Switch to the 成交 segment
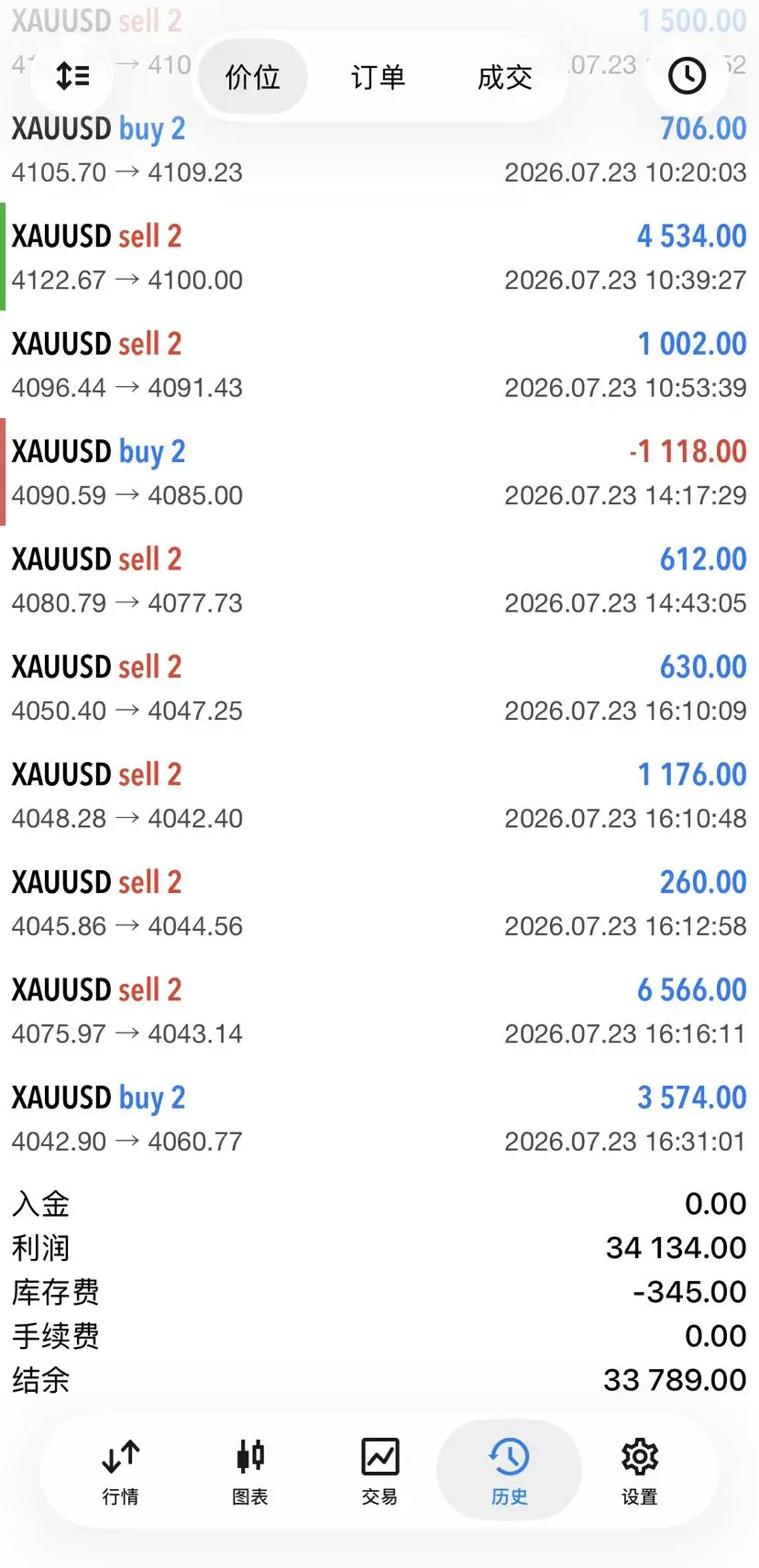The width and height of the screenshot is (759, 1568). tap(504, 77)
